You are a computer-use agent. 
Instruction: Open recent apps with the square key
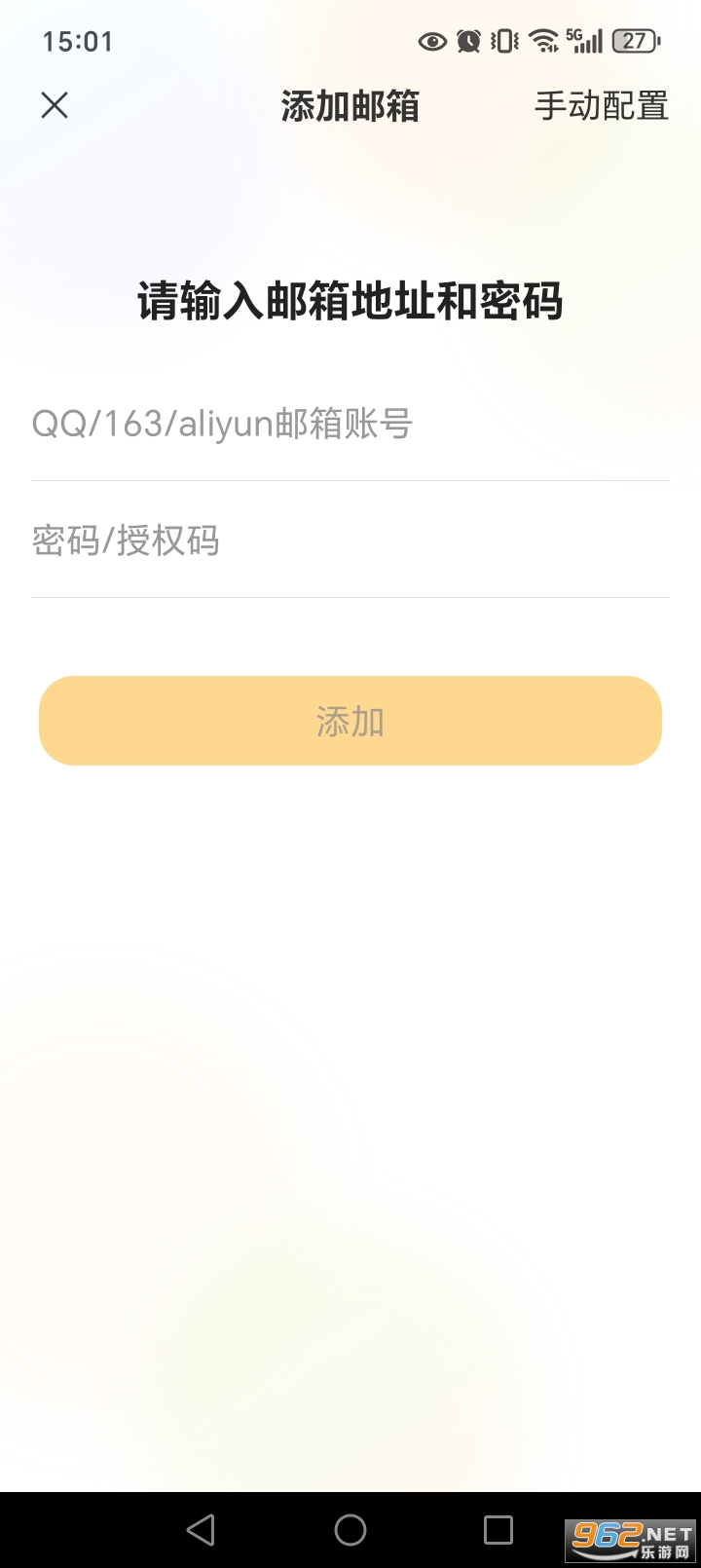pos(498,1529)
